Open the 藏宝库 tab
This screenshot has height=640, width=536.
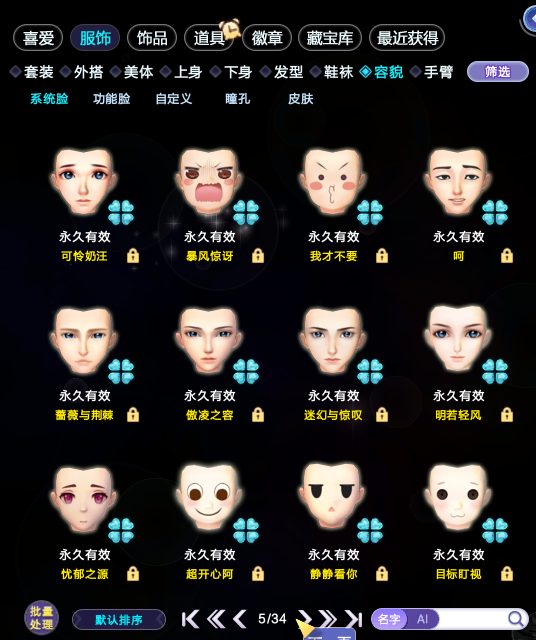pyautogui.click(x=330, y=38)
